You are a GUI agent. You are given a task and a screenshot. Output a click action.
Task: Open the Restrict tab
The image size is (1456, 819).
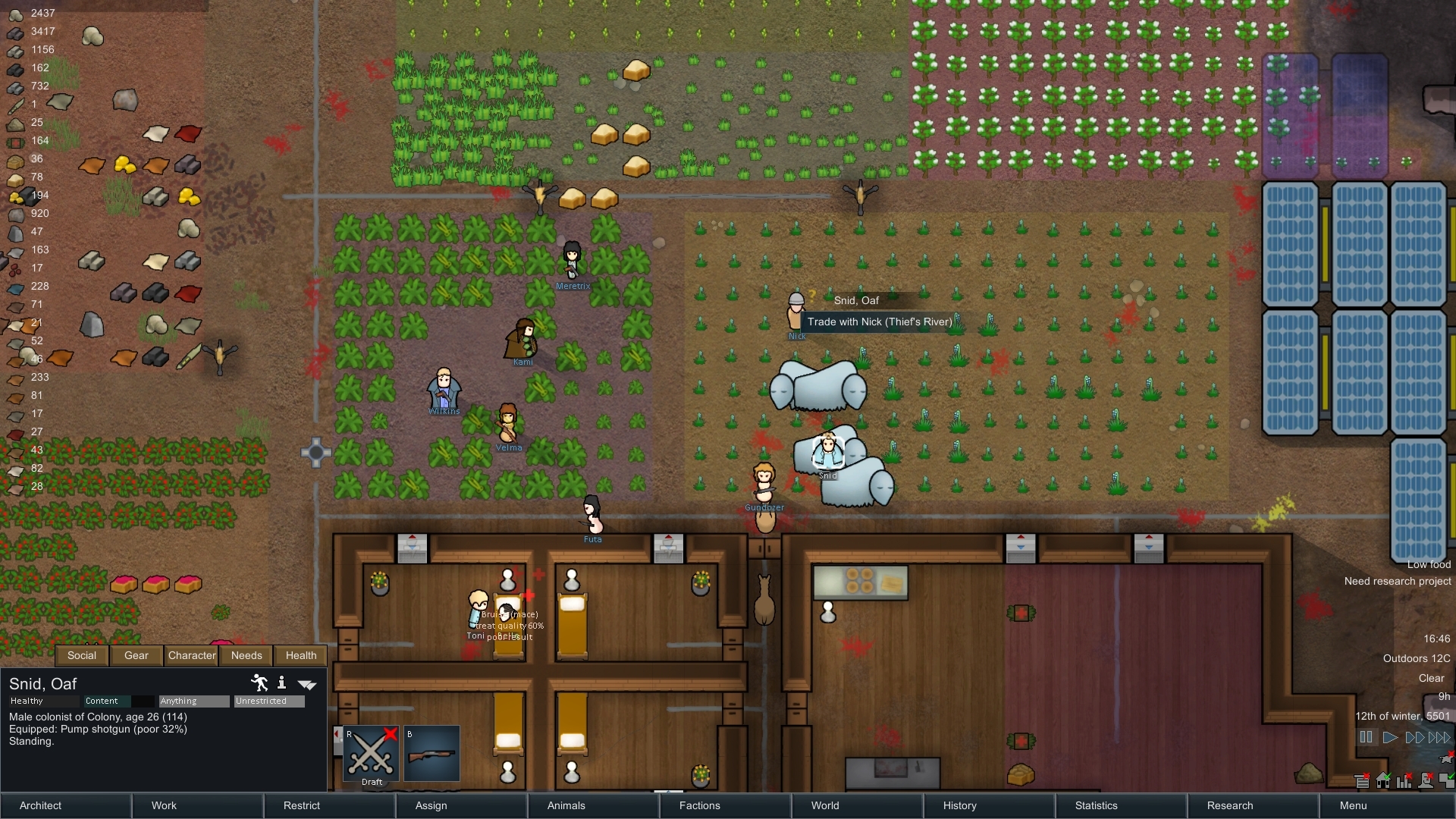point(330,805)
